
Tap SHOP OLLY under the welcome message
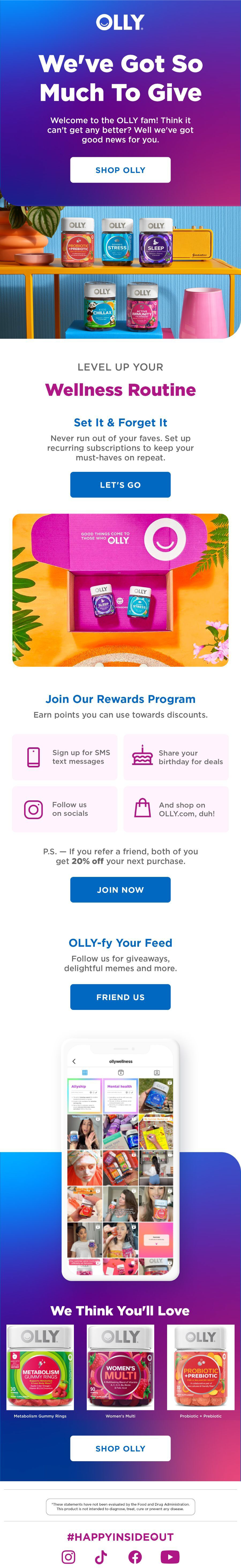click(120, 170)
